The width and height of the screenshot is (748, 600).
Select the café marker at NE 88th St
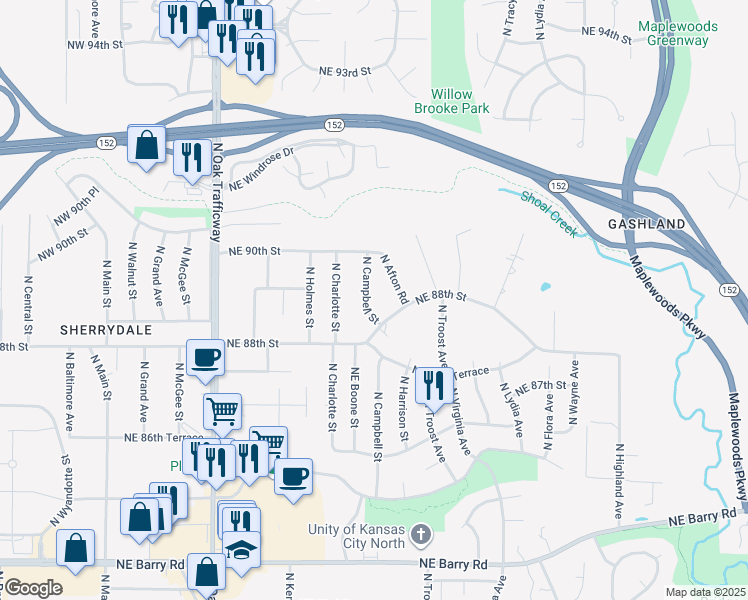[205, 362]
